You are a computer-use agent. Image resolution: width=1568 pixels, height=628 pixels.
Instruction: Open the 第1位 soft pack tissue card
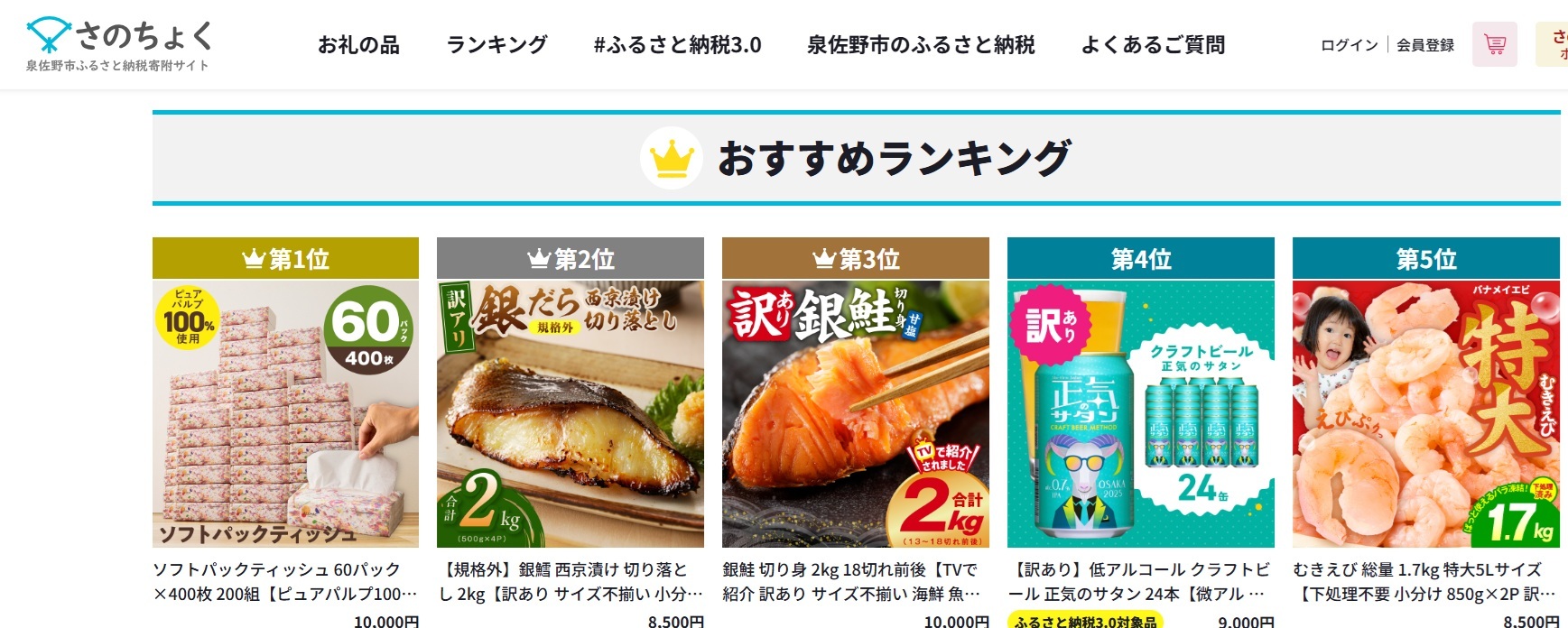click(x=285, y=413)
